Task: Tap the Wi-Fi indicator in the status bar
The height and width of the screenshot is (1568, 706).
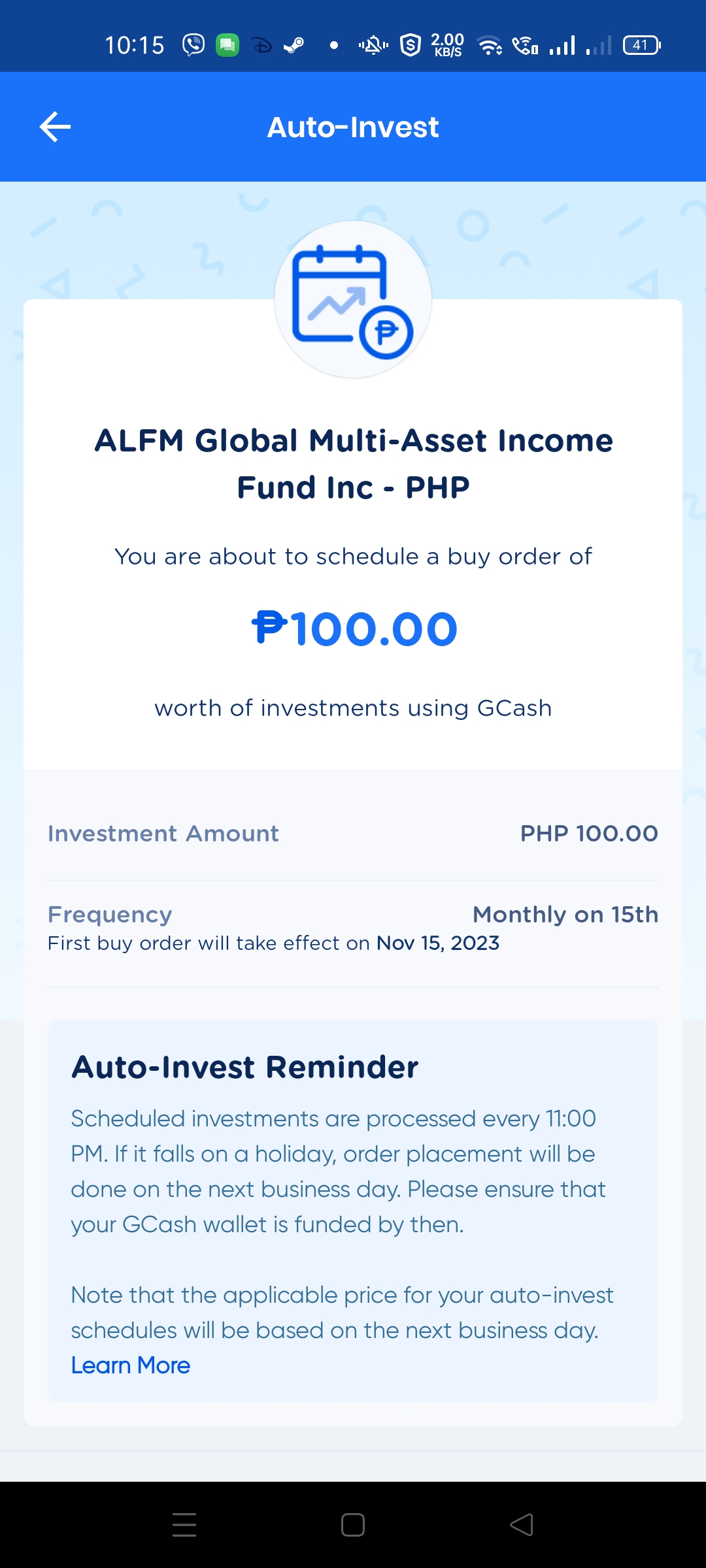Action: 489,44
